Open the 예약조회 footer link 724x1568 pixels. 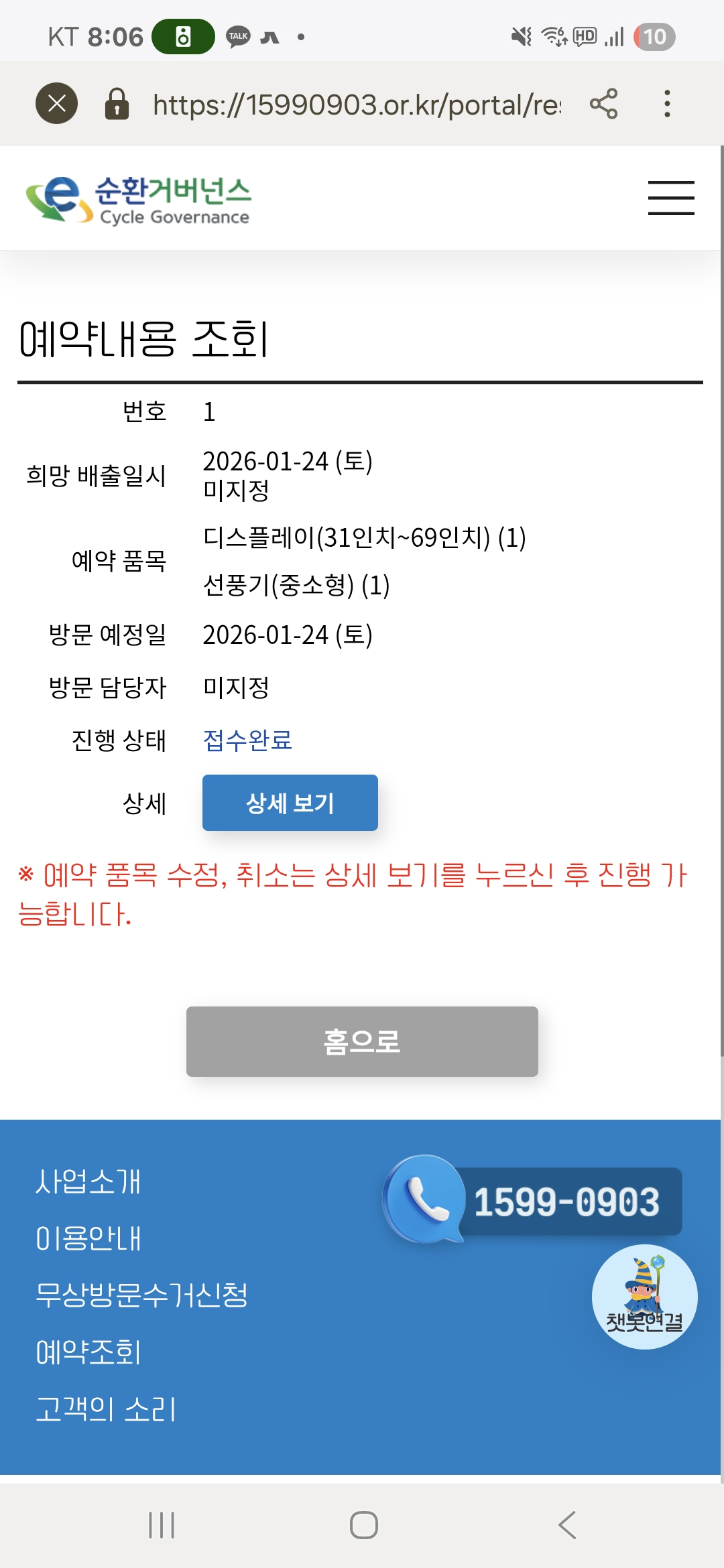tap(88, 1352)
